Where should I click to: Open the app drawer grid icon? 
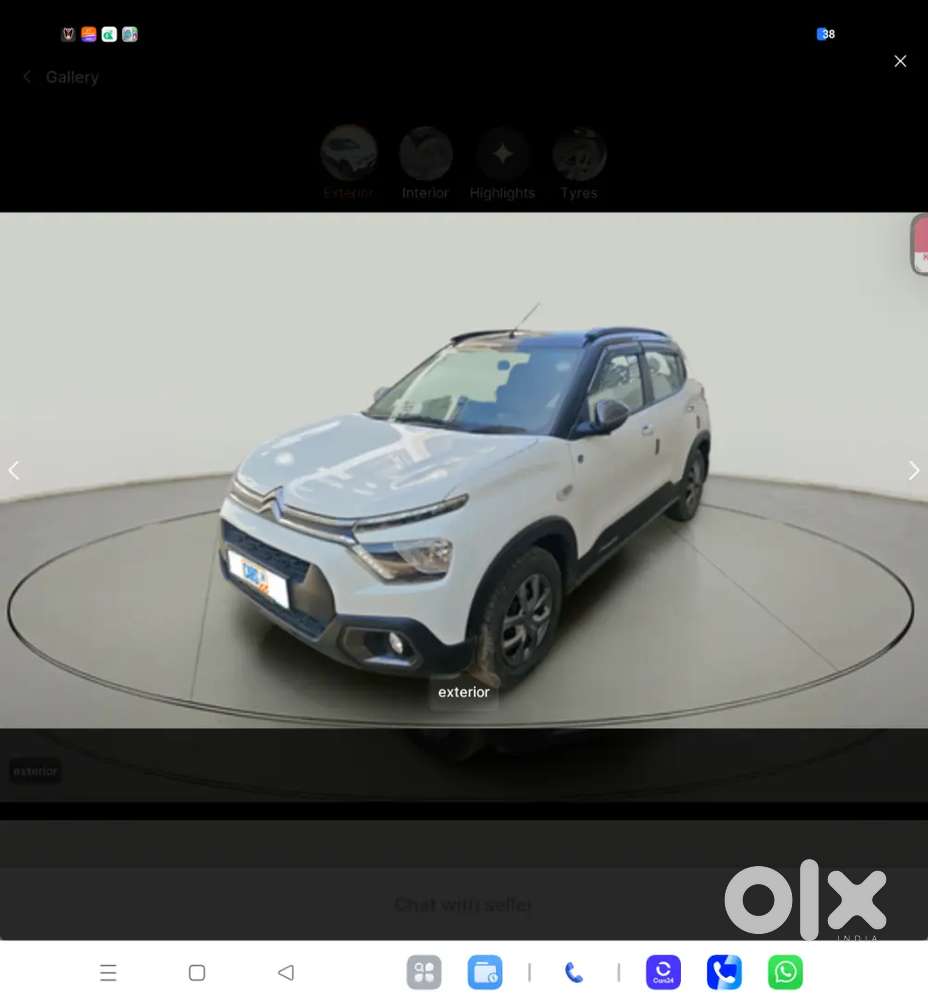click(x=424, y=972)
